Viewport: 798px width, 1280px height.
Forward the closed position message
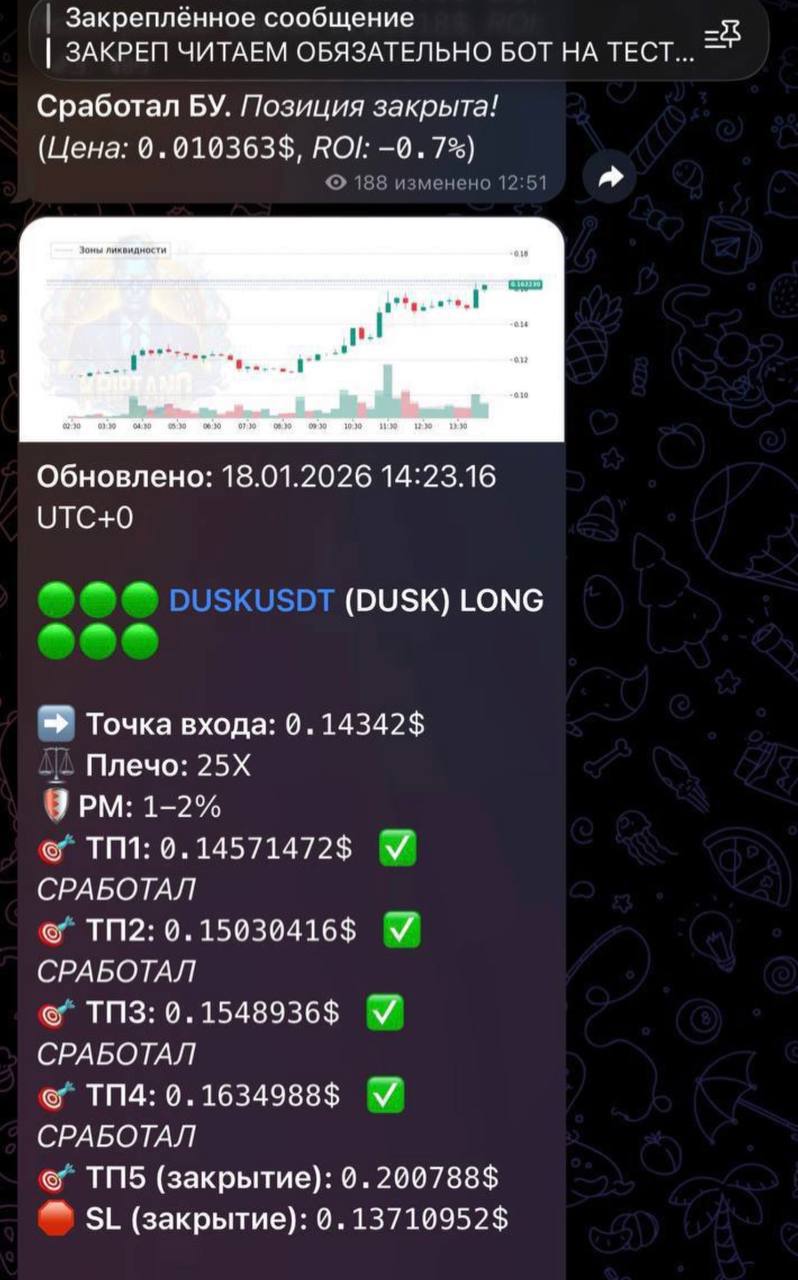tap(610, 178)
